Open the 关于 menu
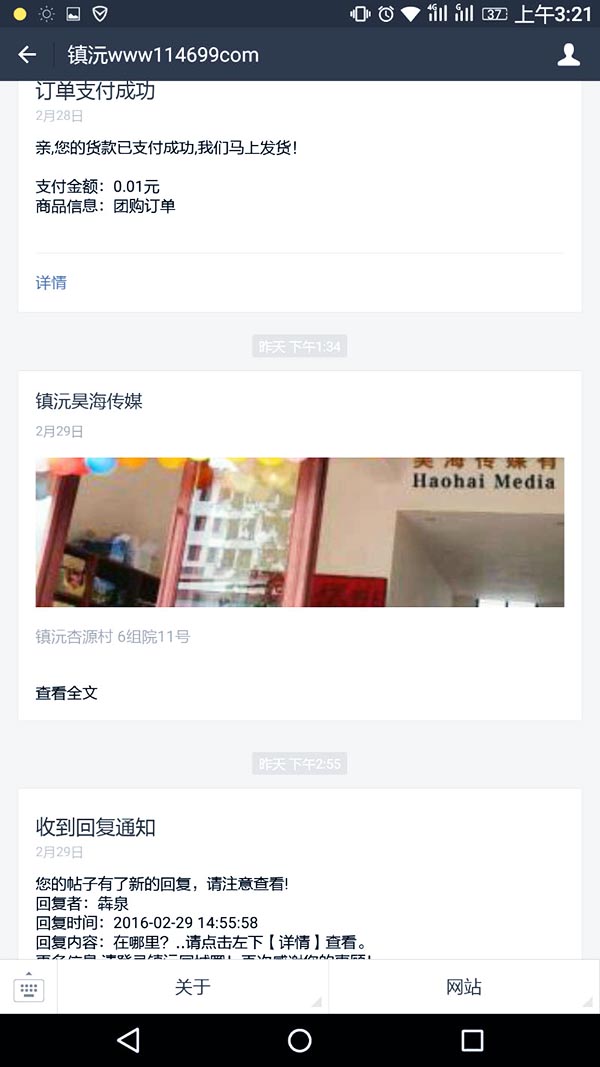Viewport: 600px width, 1067px height. [x=193, y=987]
